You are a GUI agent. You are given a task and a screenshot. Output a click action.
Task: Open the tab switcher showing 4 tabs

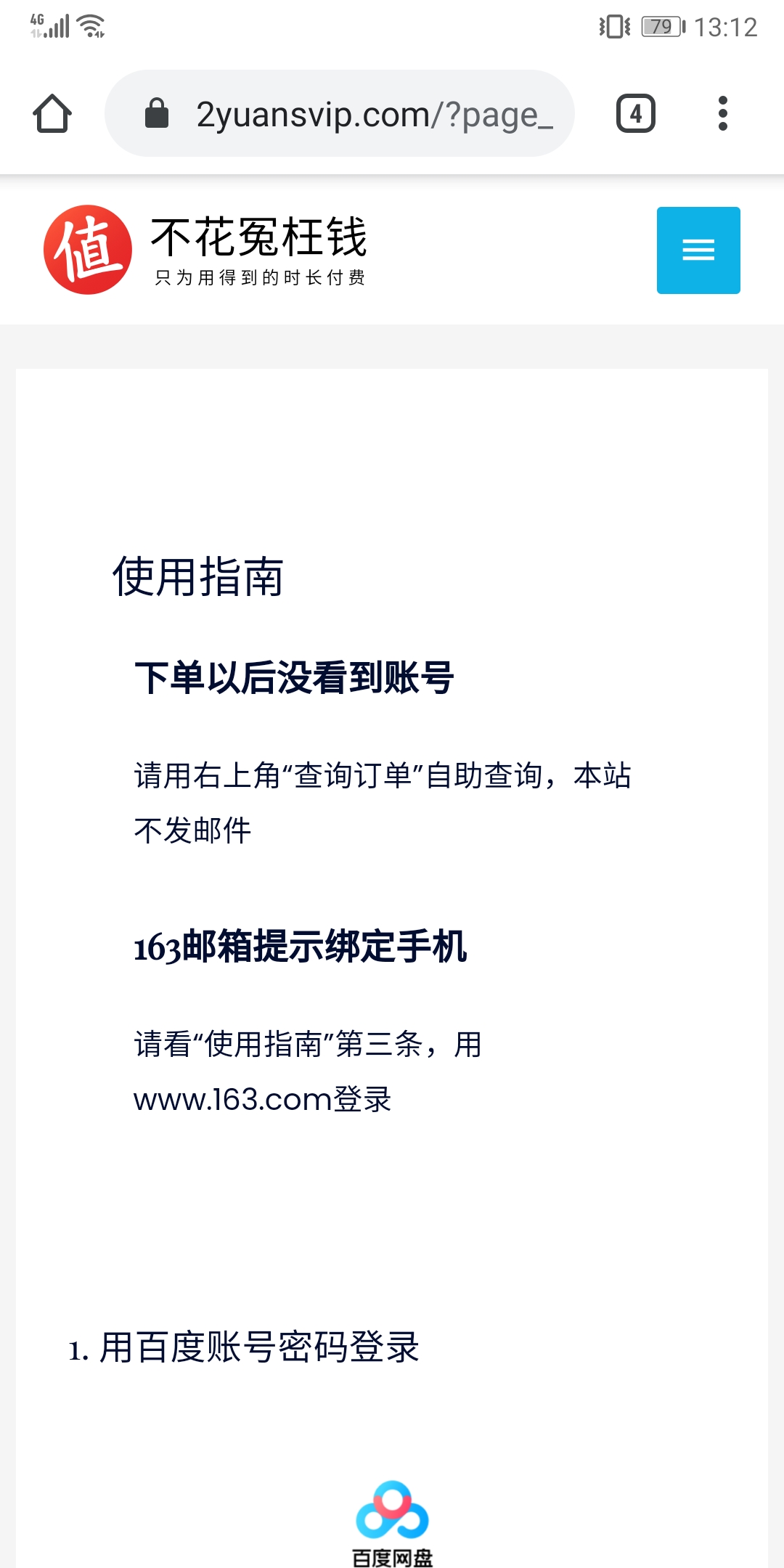635,114
